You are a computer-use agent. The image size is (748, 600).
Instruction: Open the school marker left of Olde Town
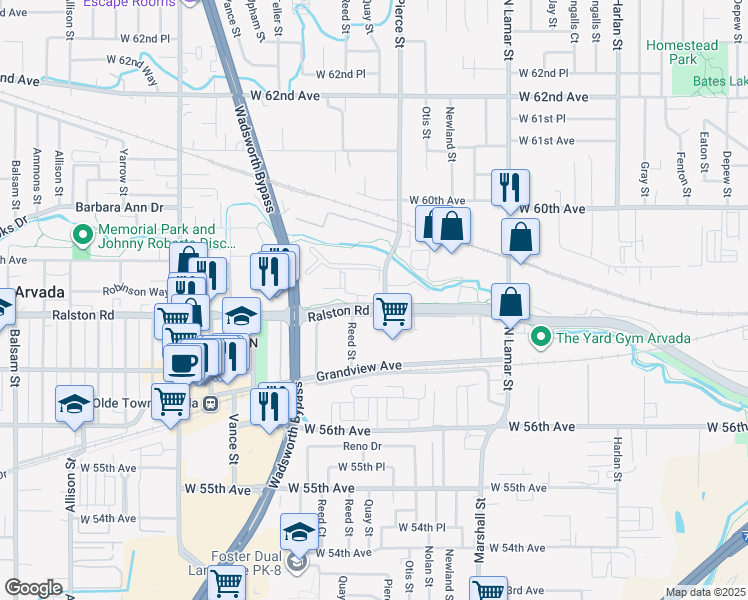coord(75,403)
